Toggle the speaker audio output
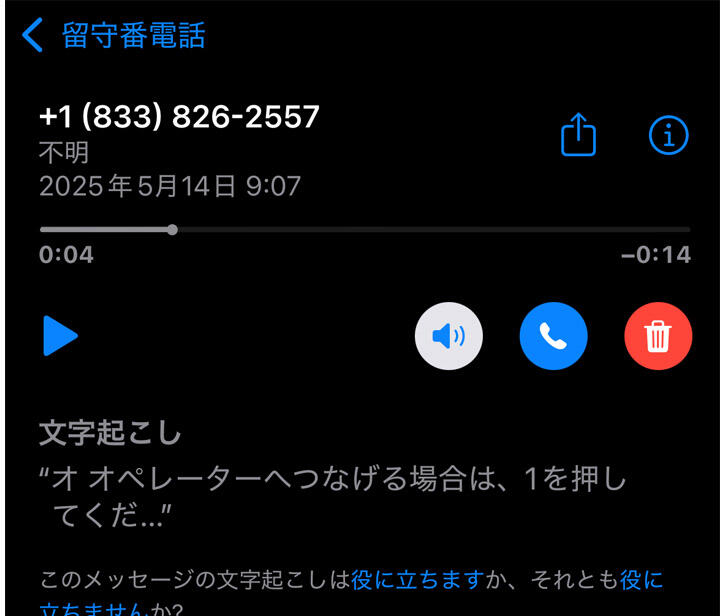 (449, 336)
